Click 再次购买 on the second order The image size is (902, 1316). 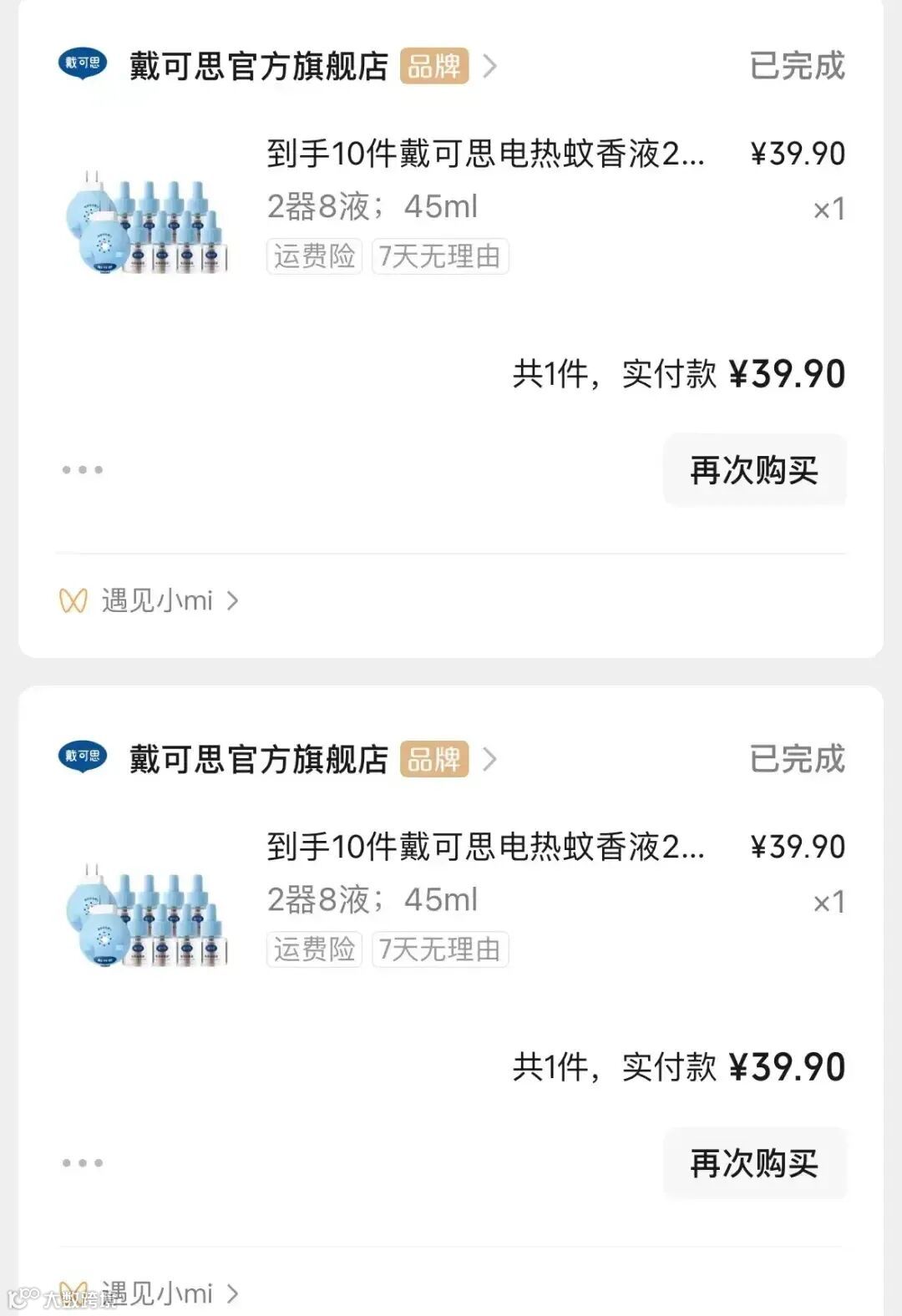pos(754,1162)
